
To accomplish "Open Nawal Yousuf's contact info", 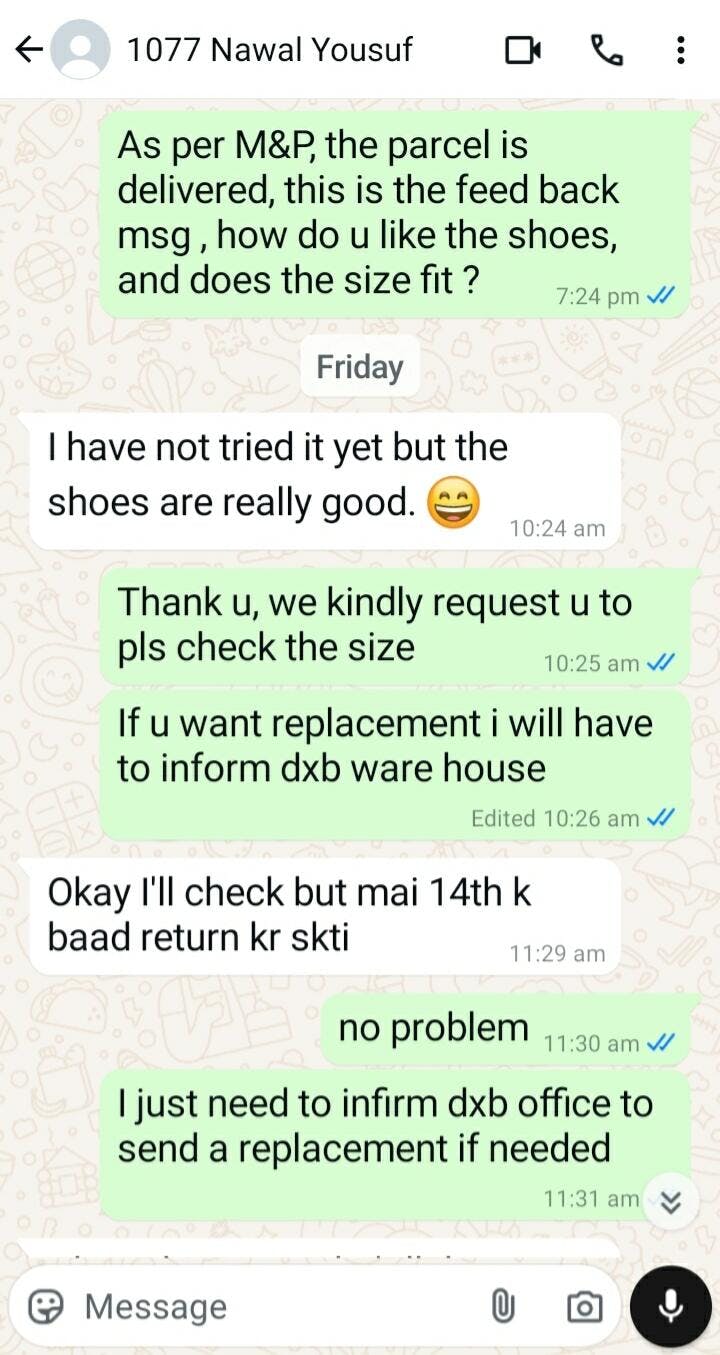I will (268, 49).
